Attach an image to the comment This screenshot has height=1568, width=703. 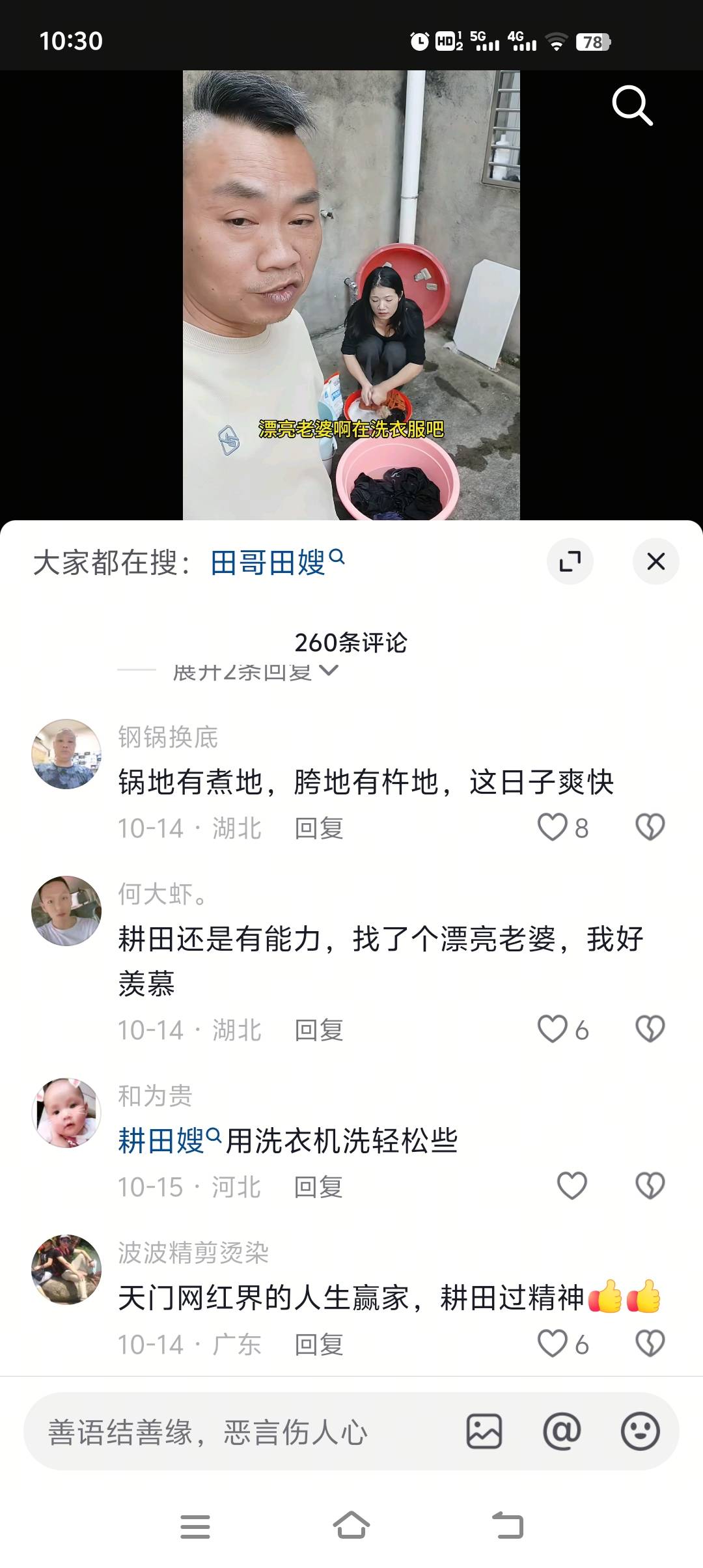pyautogui.click(x=484, y=1432)
